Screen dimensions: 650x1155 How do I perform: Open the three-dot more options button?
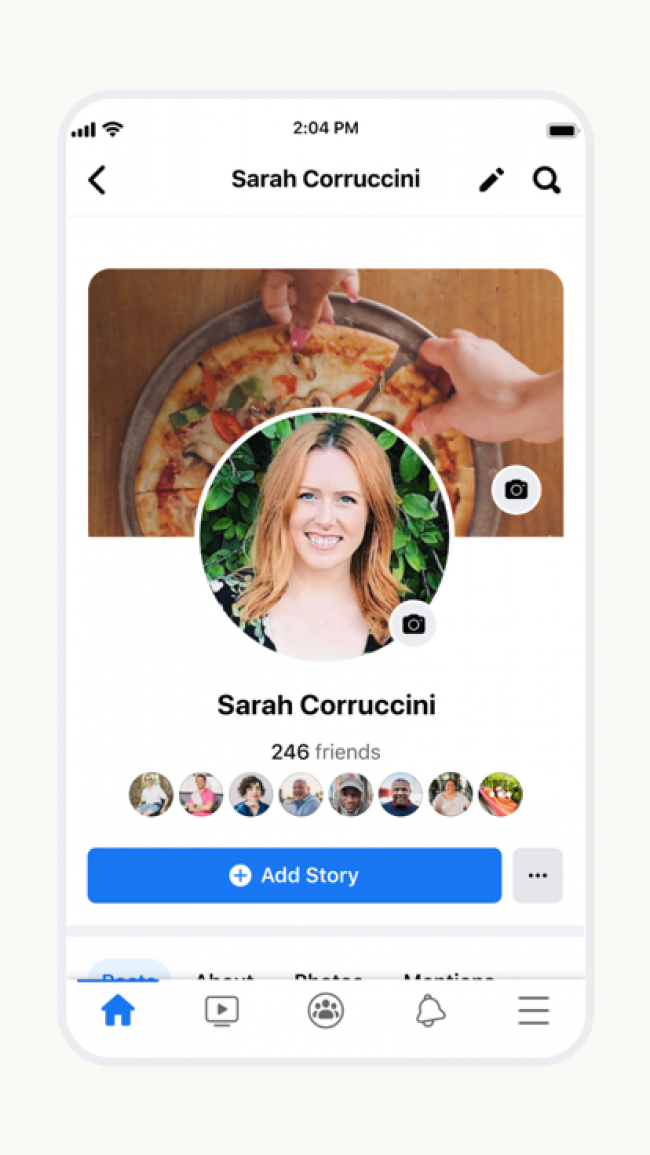coord(538,875)
